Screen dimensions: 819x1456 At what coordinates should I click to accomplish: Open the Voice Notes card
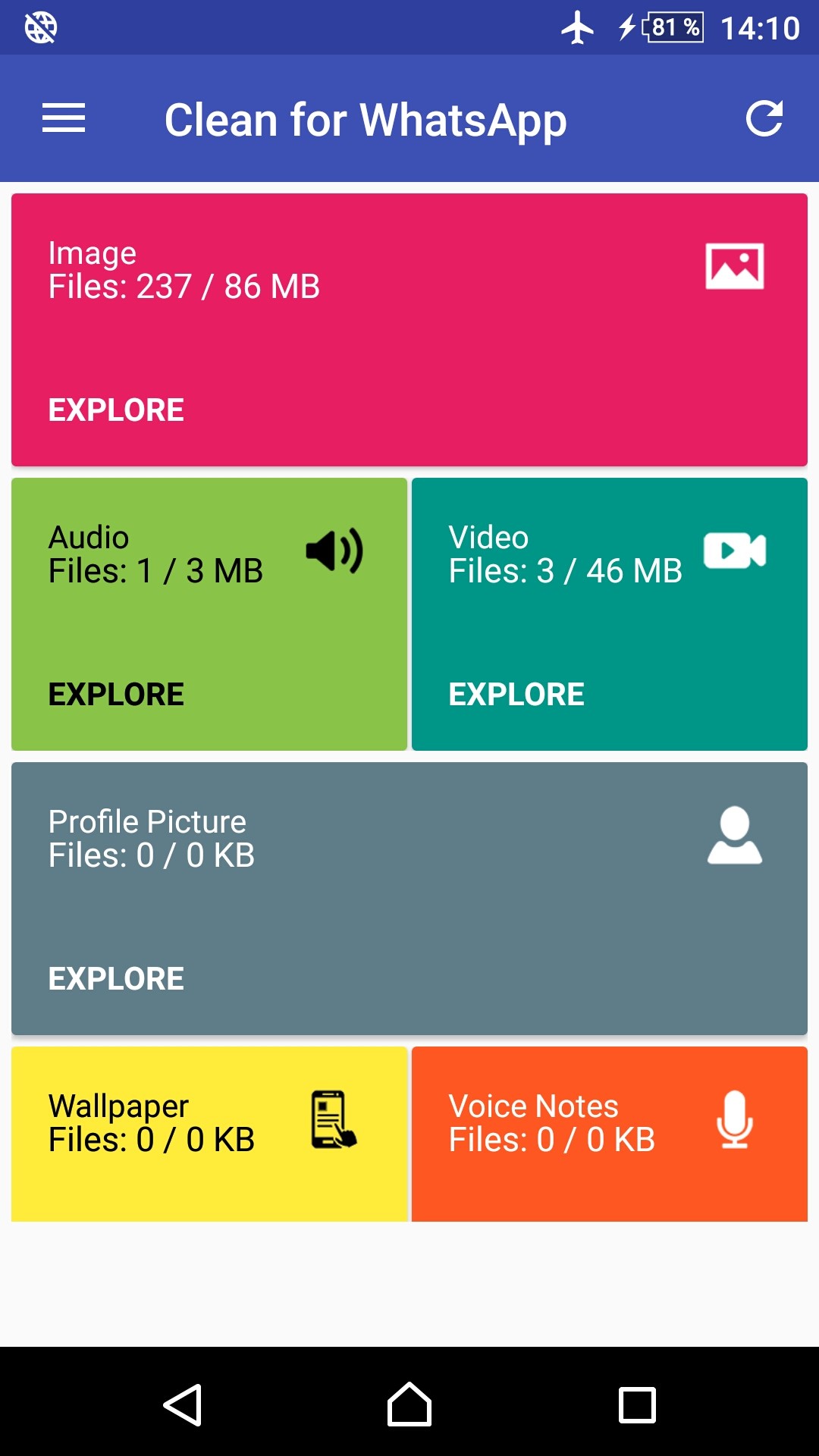point(609,1134)
